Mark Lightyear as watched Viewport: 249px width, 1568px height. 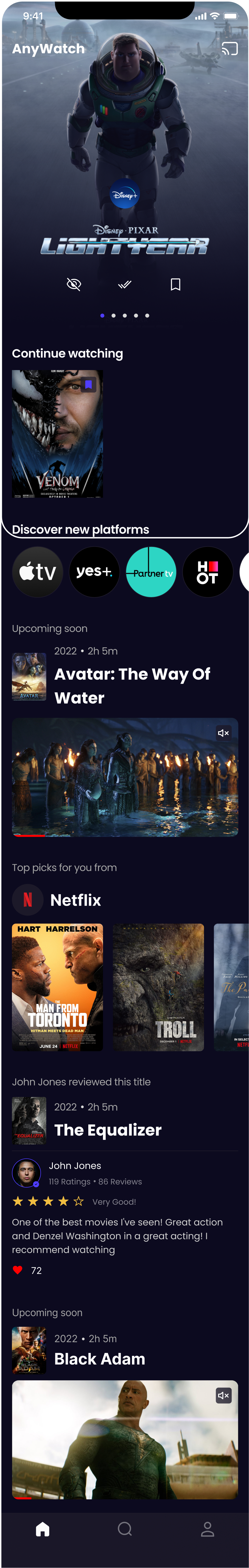[125, 284]
